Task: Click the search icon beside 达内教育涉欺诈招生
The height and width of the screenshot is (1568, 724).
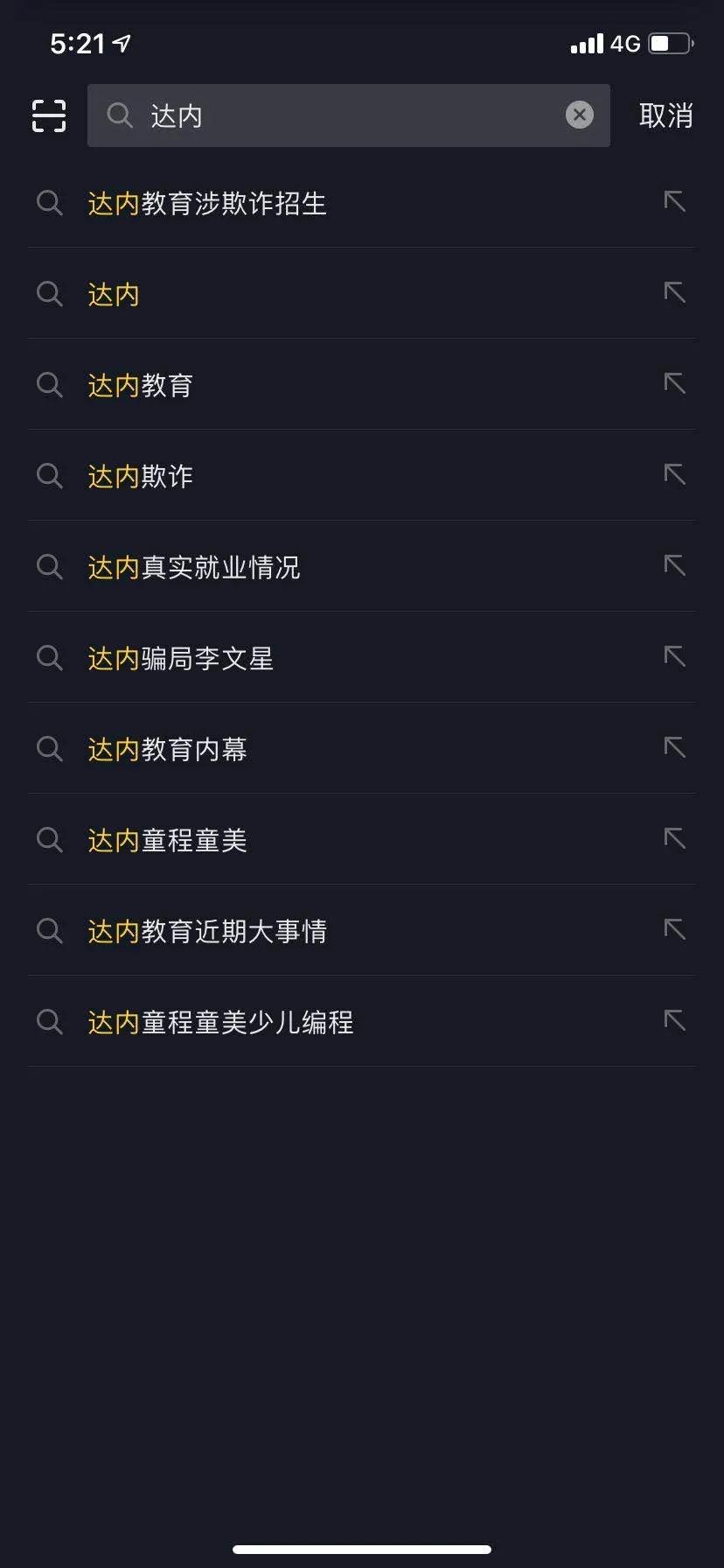Action: point(50,203)
